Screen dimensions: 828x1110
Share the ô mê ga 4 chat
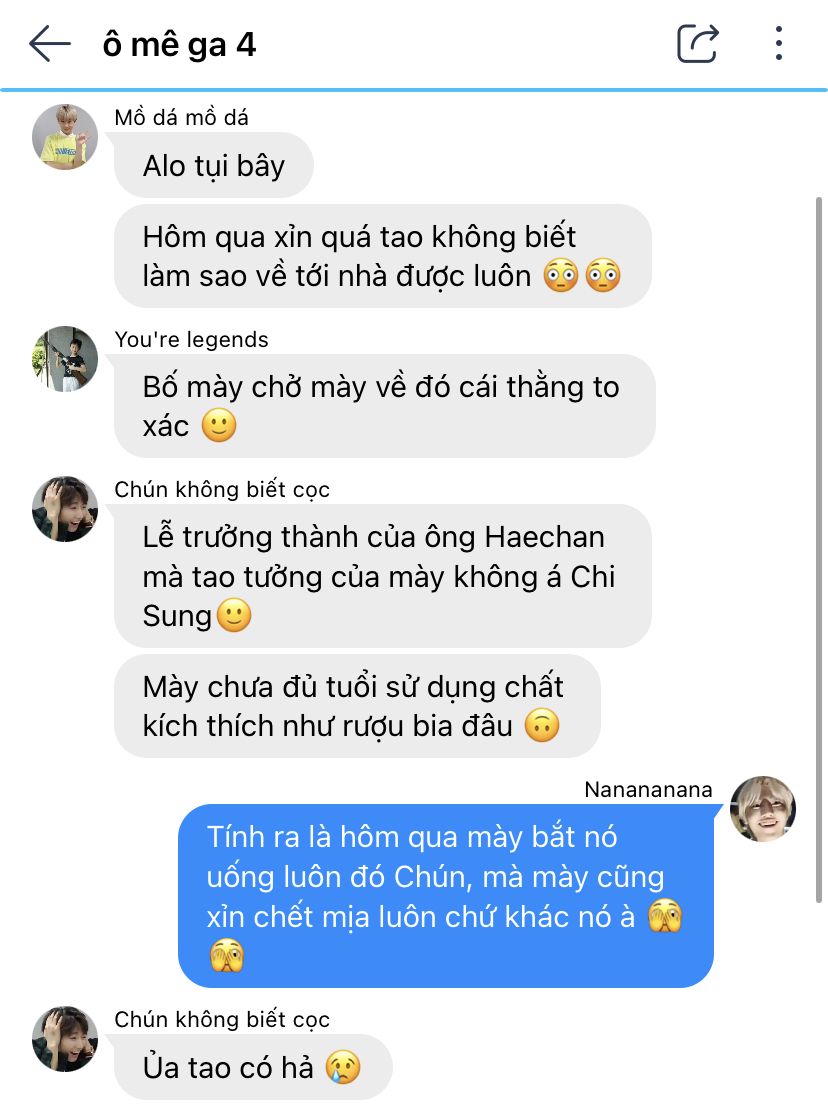click(x=698, y=44)
